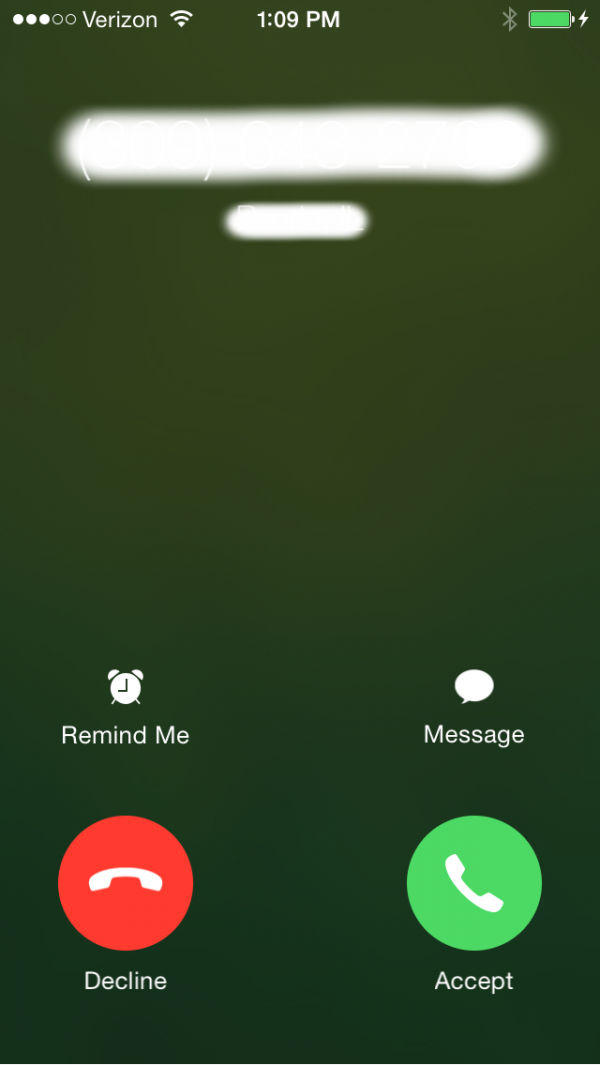
Task: Reply to the caller with a Message
Action: (x=474, y=708)
